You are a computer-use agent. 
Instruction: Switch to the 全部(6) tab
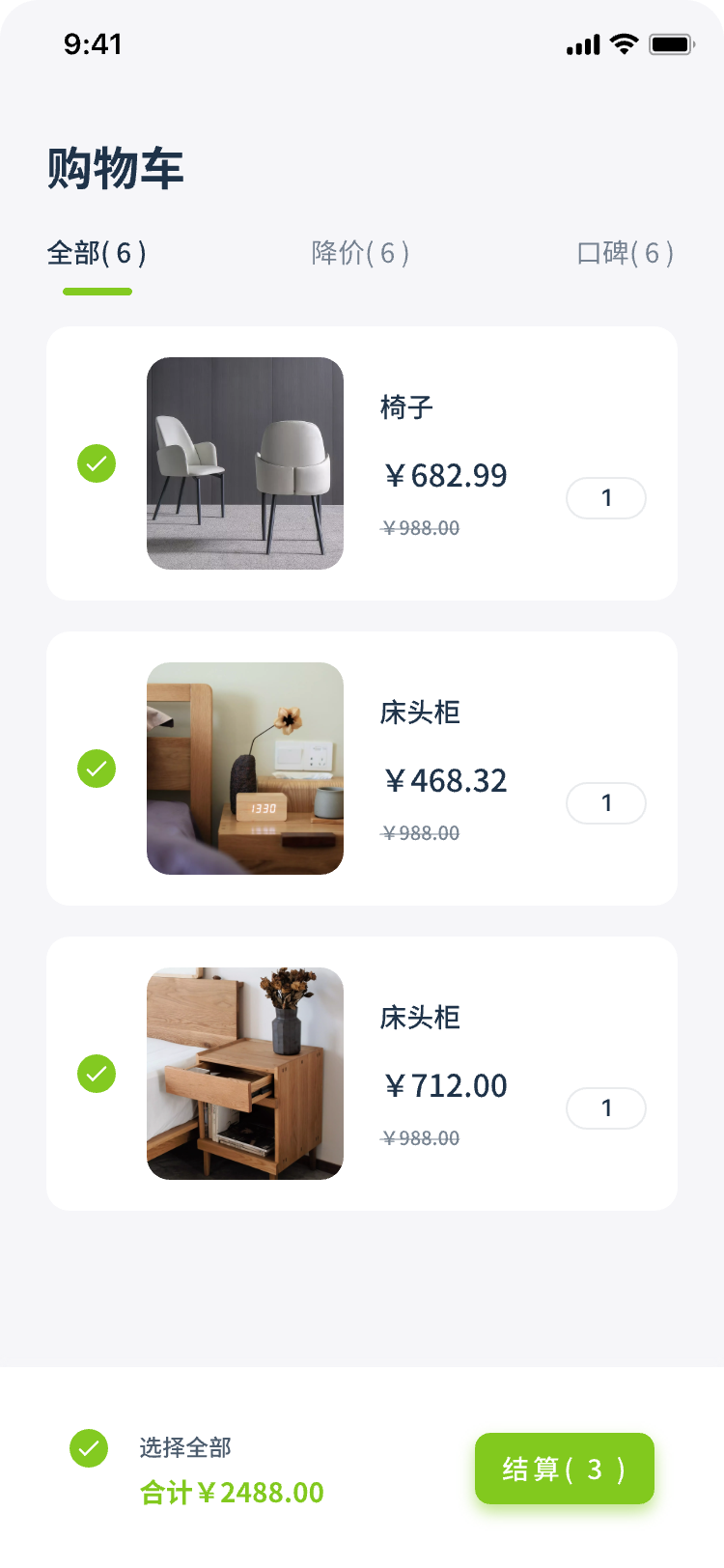point(97,253)
